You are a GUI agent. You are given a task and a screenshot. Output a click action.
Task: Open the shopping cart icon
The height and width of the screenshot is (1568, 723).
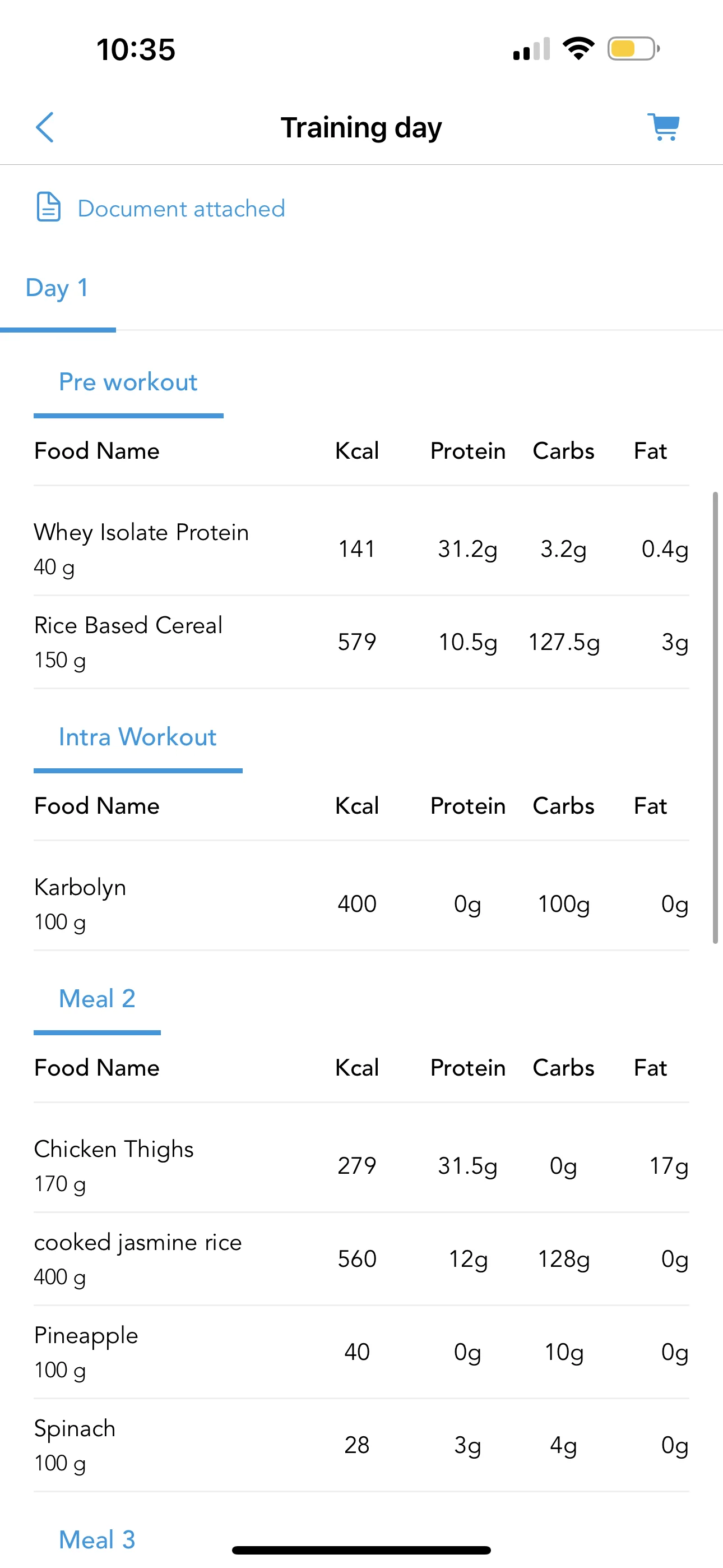664,127
